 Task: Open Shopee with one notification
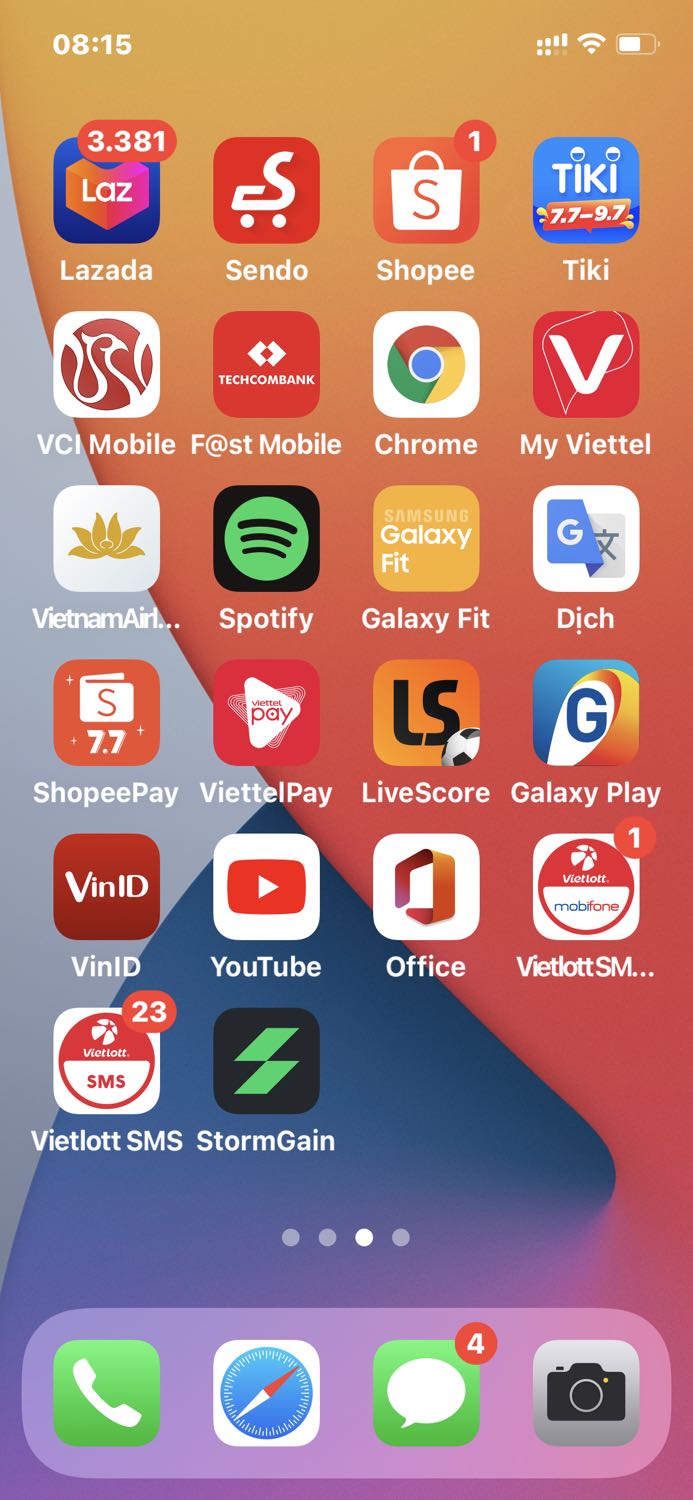[426, 191]
